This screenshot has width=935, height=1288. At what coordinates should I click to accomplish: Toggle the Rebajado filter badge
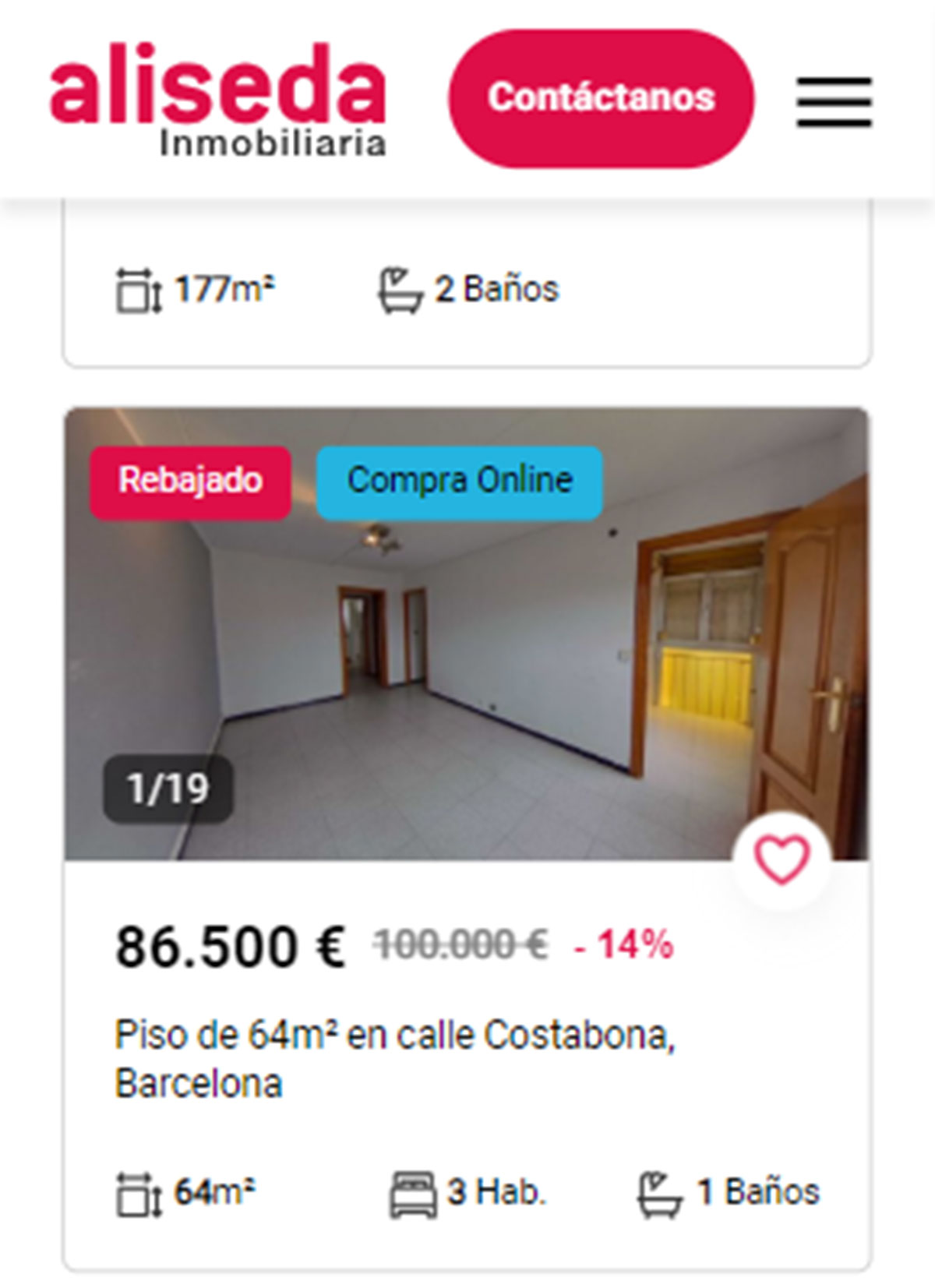click(x=189, y=482)
